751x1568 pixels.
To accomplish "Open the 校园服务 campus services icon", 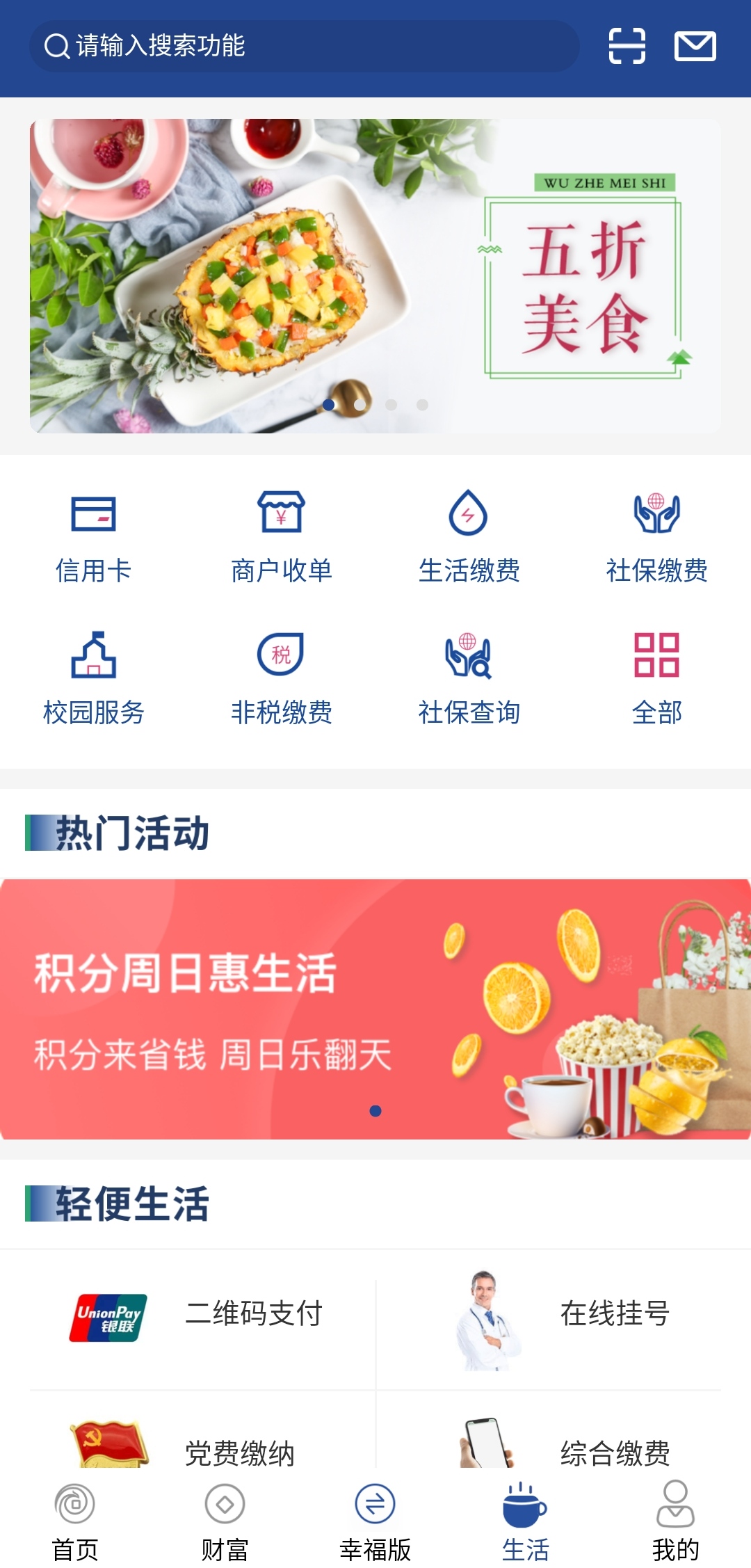I will [x=96, y=676].
